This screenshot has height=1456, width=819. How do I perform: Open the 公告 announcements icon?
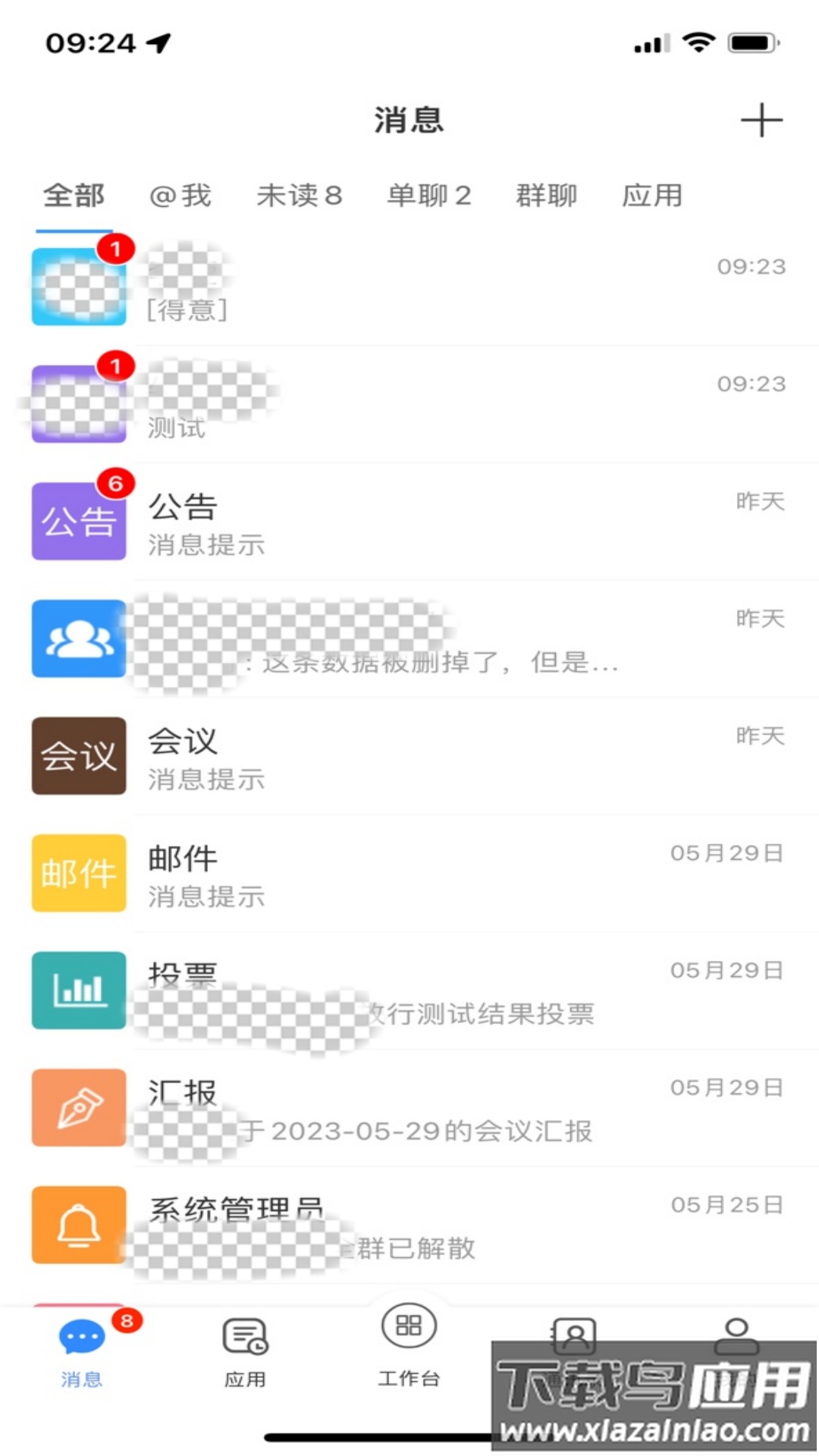pos(78,520)
